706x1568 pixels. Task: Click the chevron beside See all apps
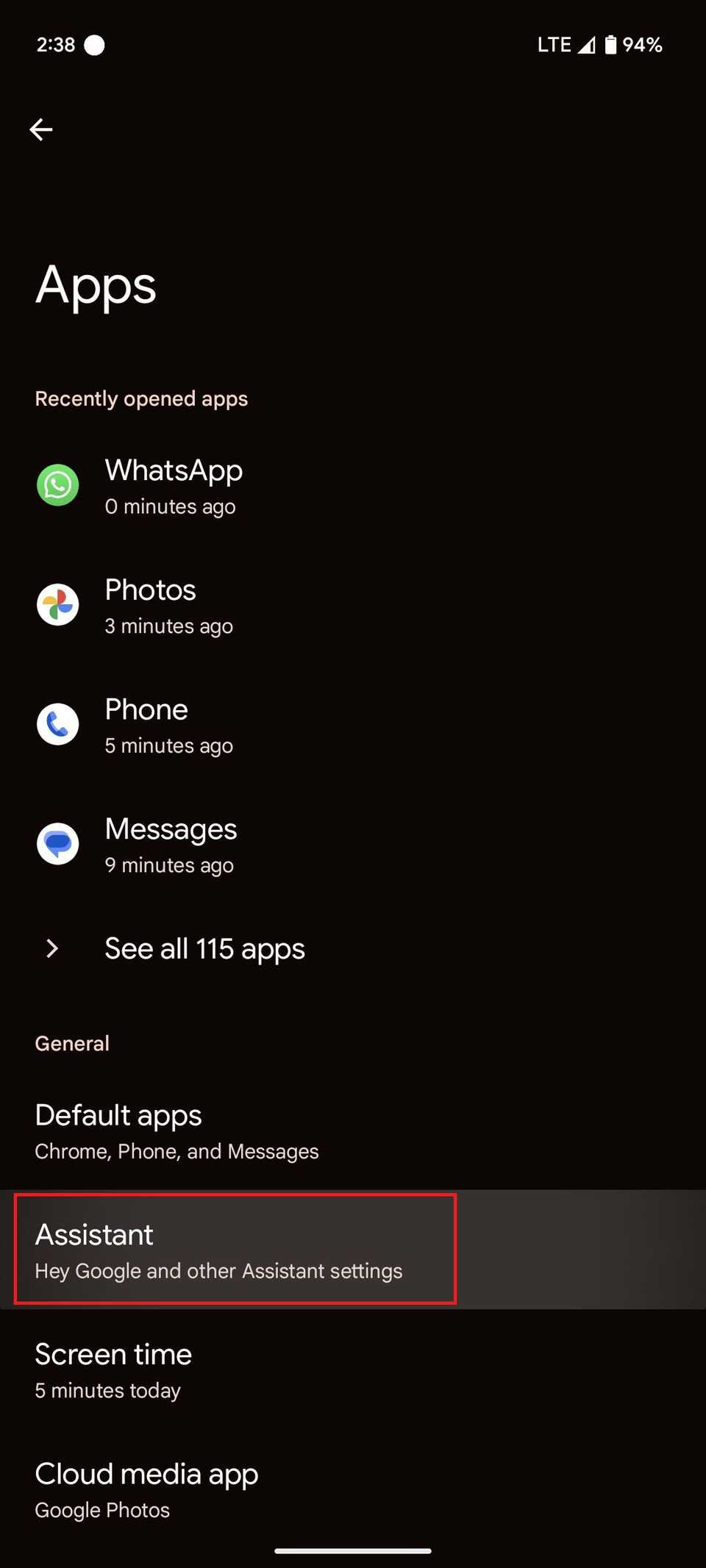point(52,948)
